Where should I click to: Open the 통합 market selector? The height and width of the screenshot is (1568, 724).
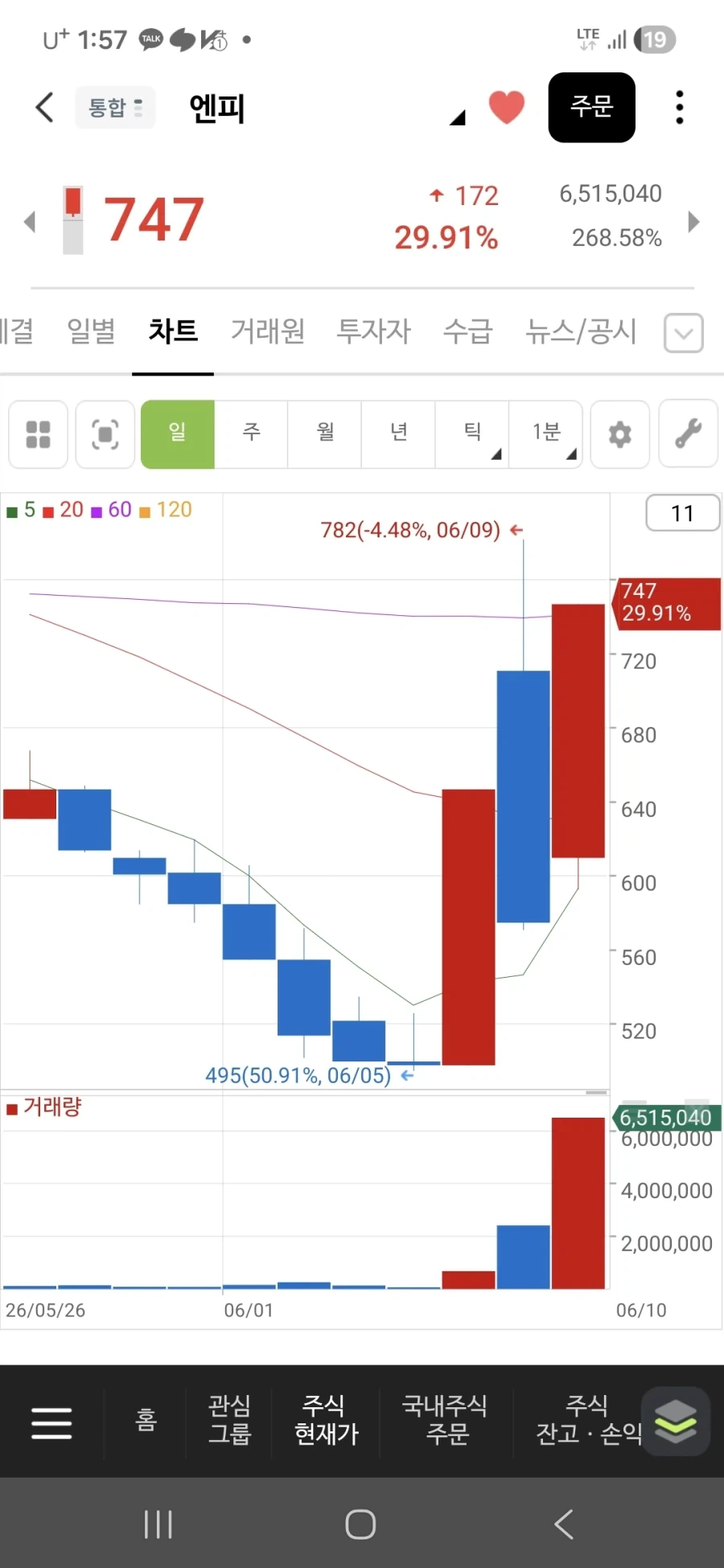click(x=115, y=107)
